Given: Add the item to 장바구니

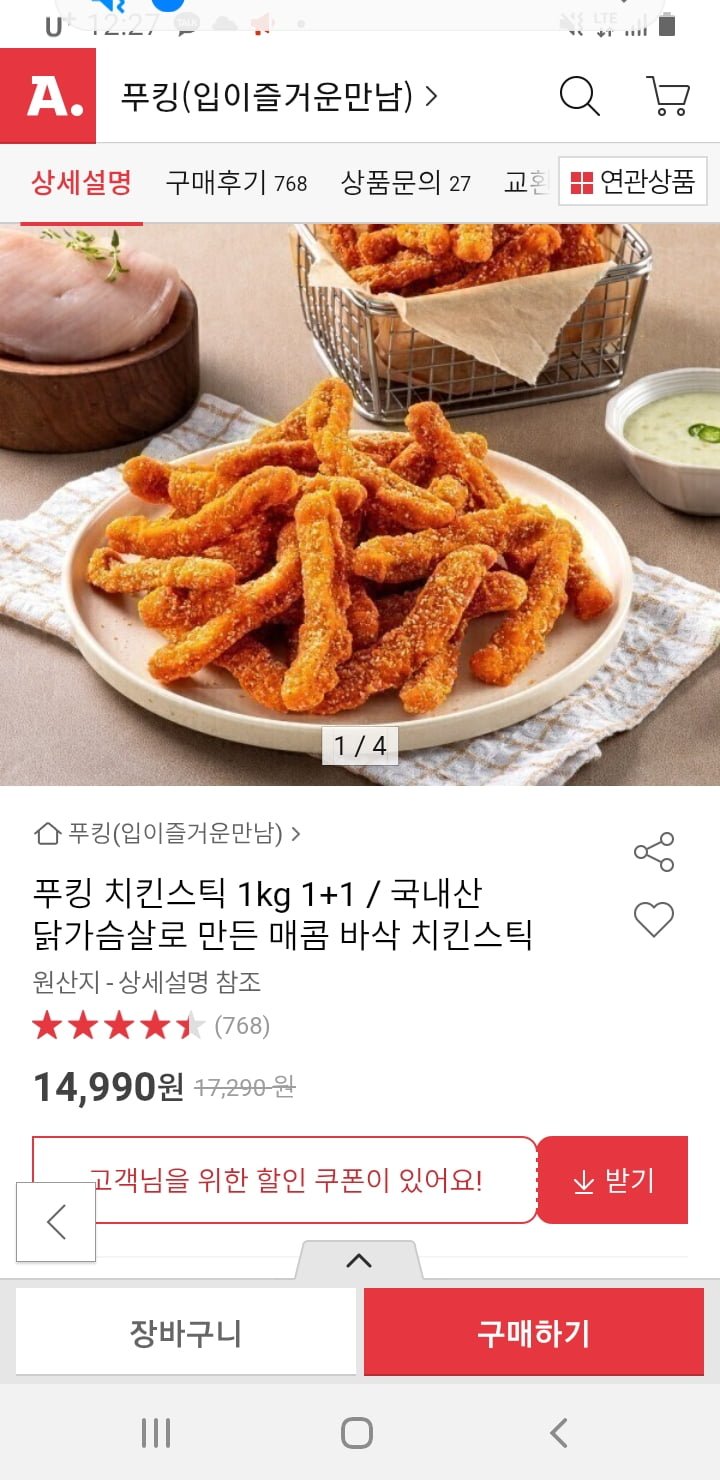Looking at the screenshot, I should (186, 1332).
